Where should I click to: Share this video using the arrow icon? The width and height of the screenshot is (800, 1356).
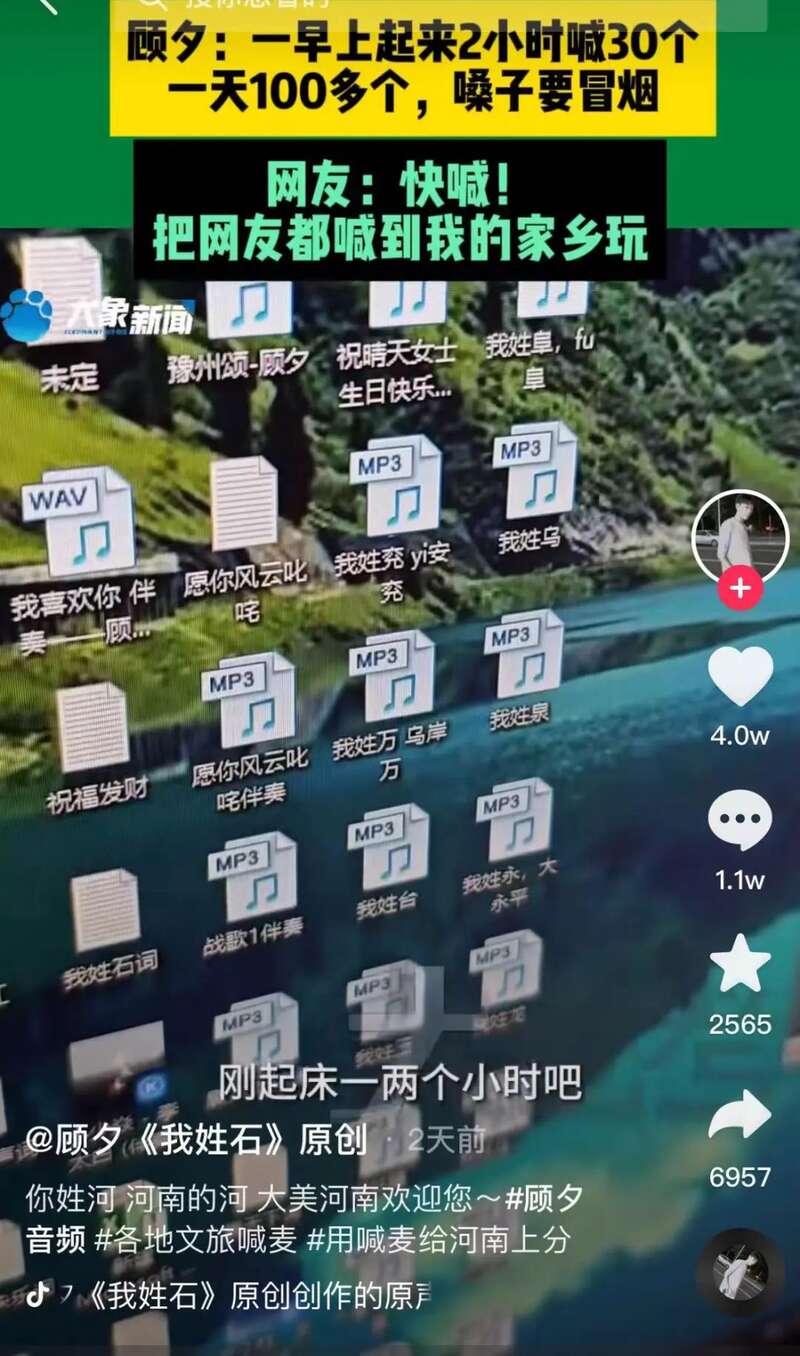[740, 1116]
